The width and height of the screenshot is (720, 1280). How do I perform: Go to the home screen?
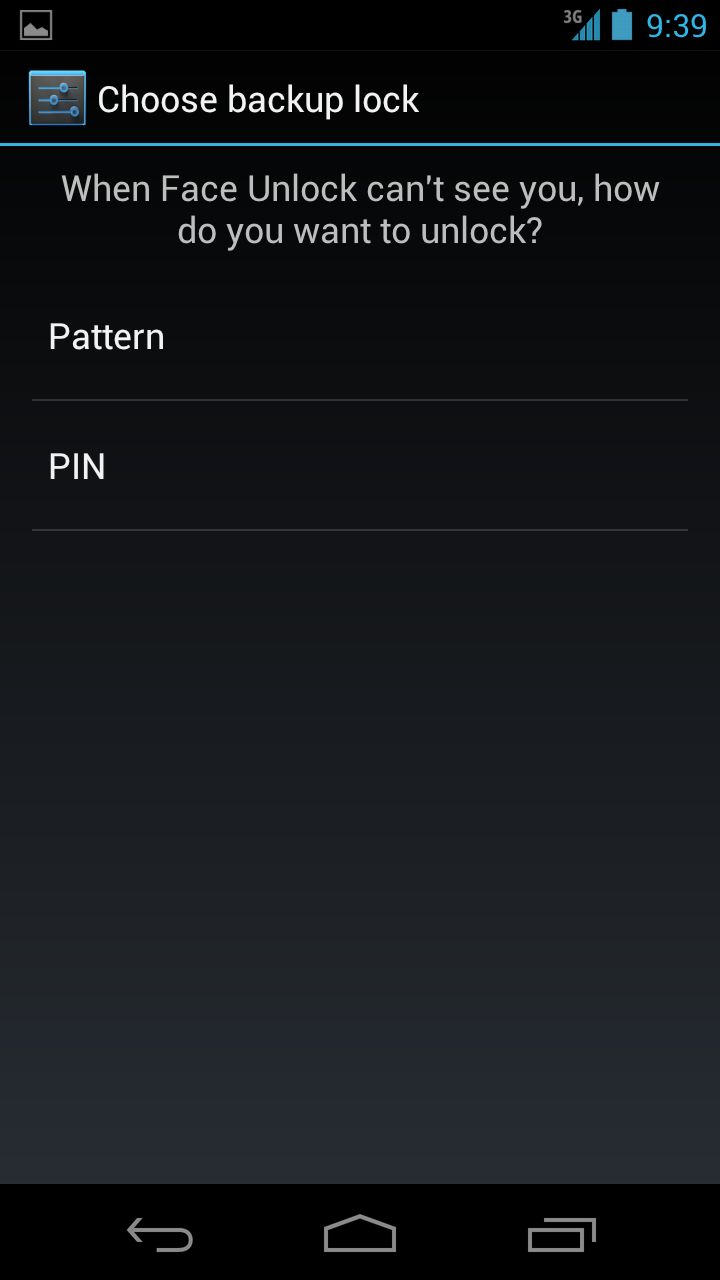[x=360, y=1234]
